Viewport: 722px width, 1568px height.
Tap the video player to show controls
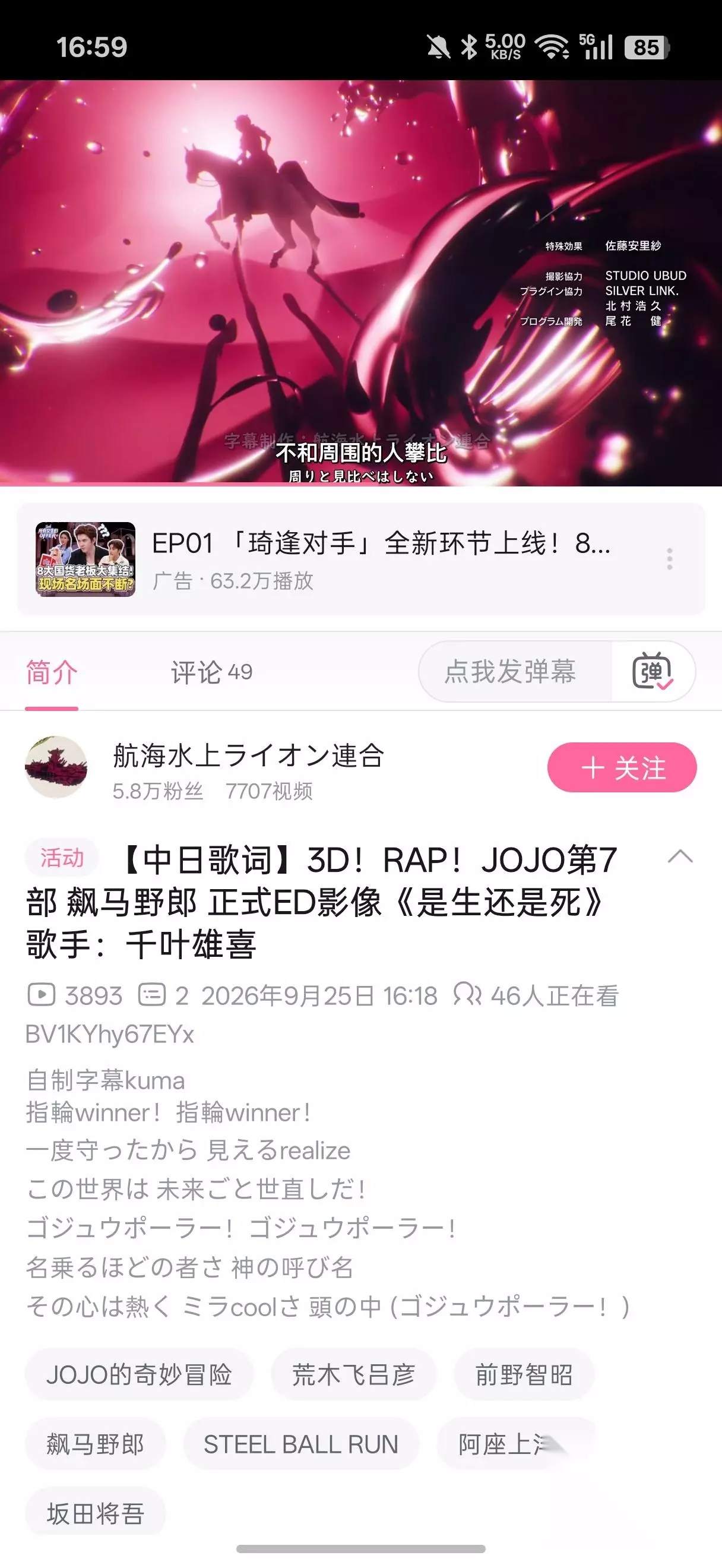(x=360, y=283)
